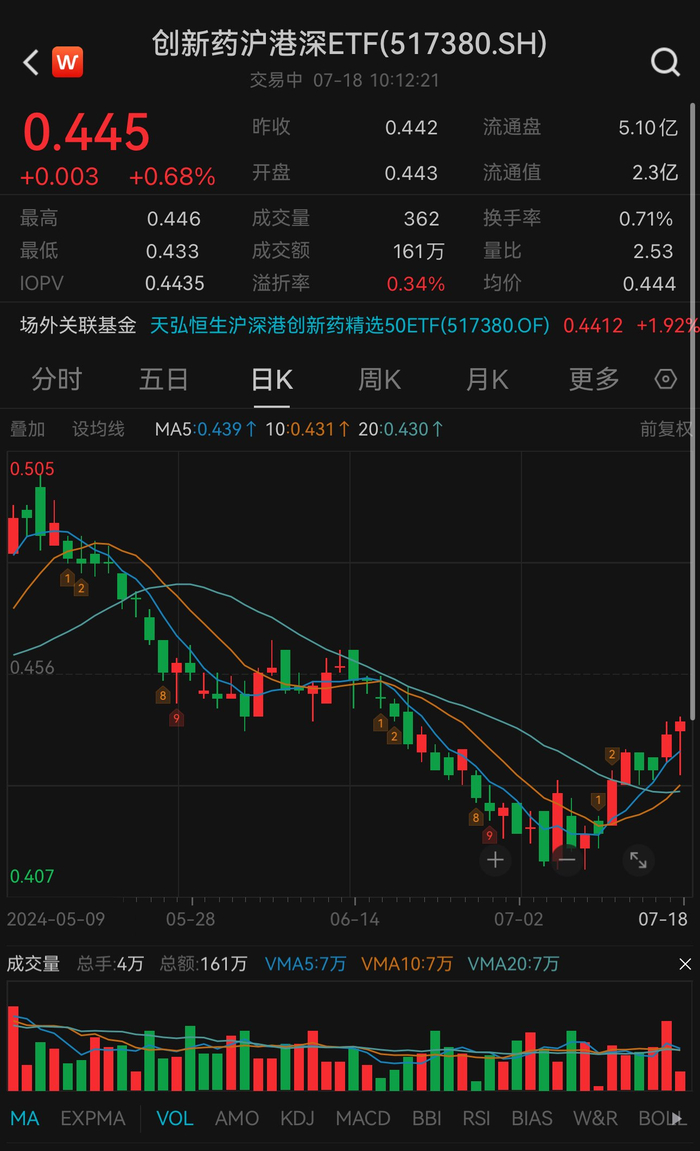The height and width of the screenshot is (1151, 700).
Task: Change the 前复权 adjustment mode
Action: (666, 429)
